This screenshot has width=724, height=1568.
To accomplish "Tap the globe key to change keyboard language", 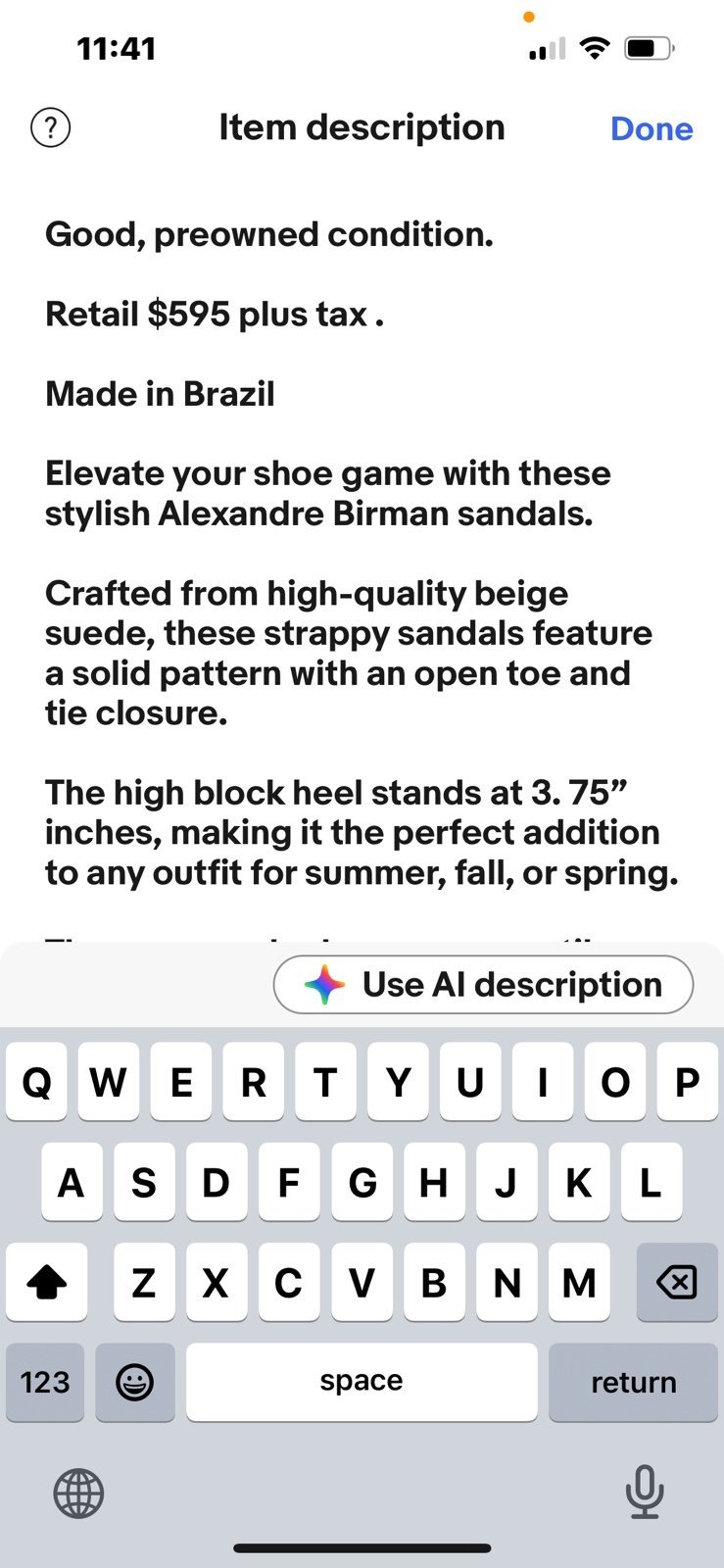I will (x=78, y=1494).
